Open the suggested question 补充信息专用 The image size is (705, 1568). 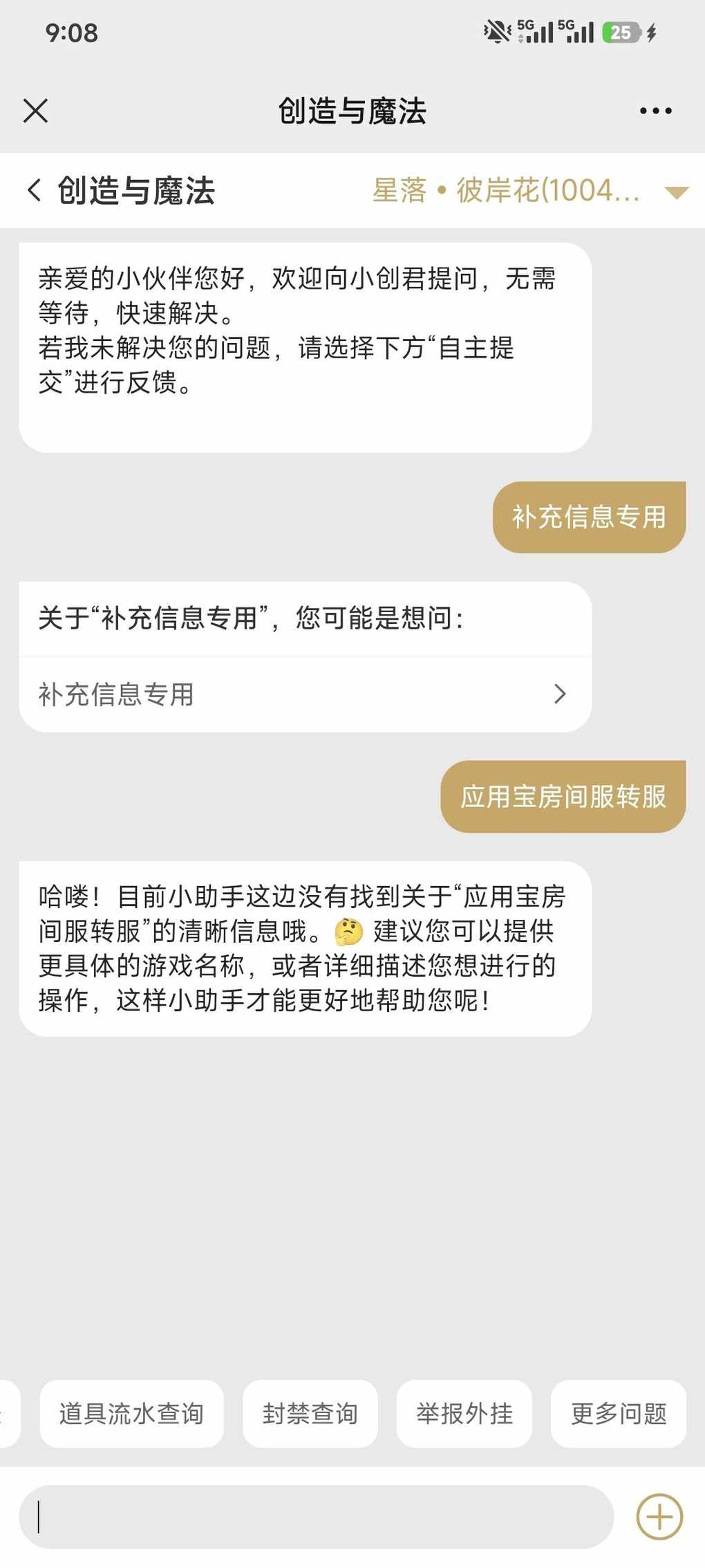pyautogui.click(x=305, y=694)
